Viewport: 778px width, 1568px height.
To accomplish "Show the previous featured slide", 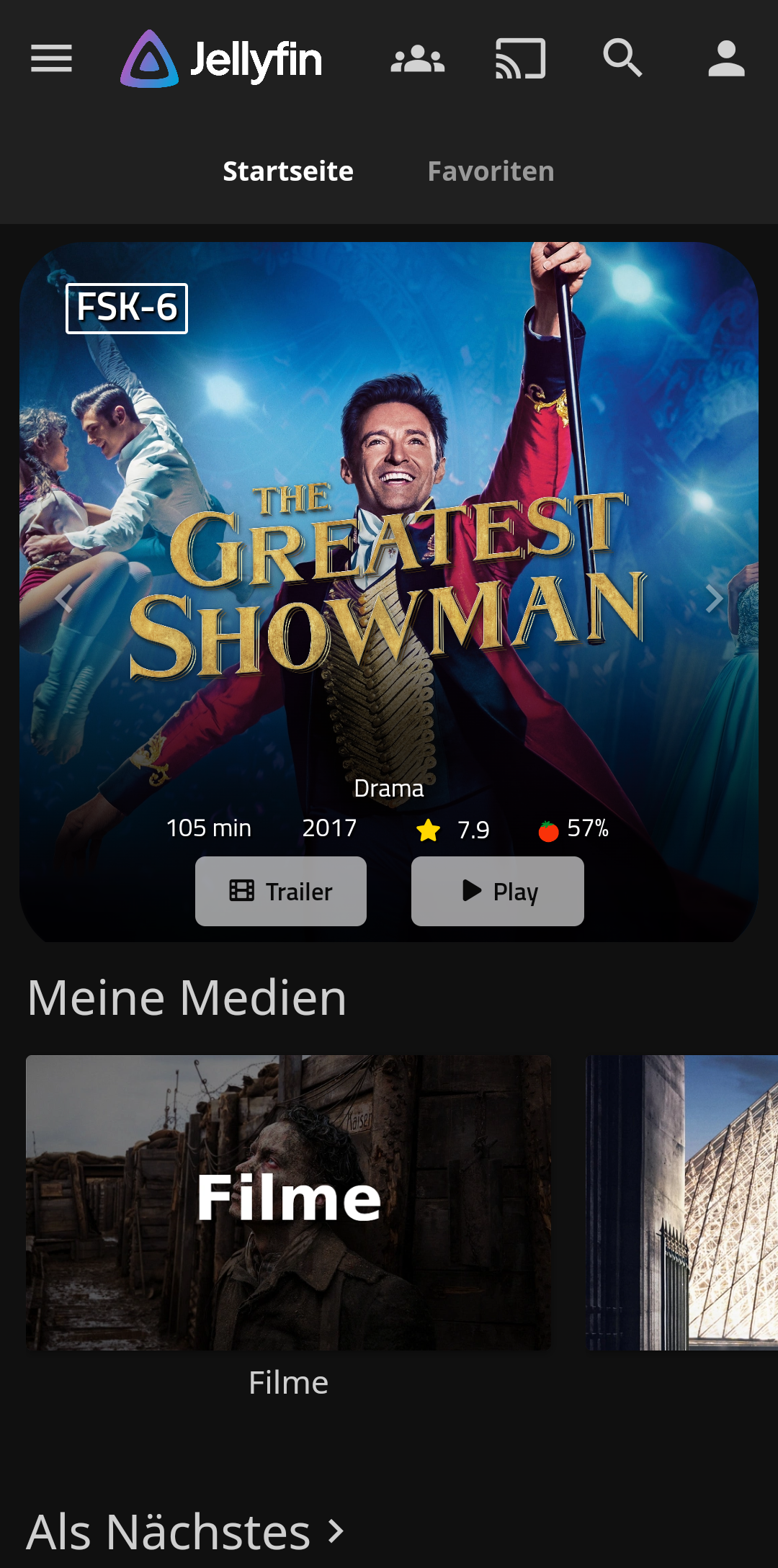I will [x=63, y=599].
